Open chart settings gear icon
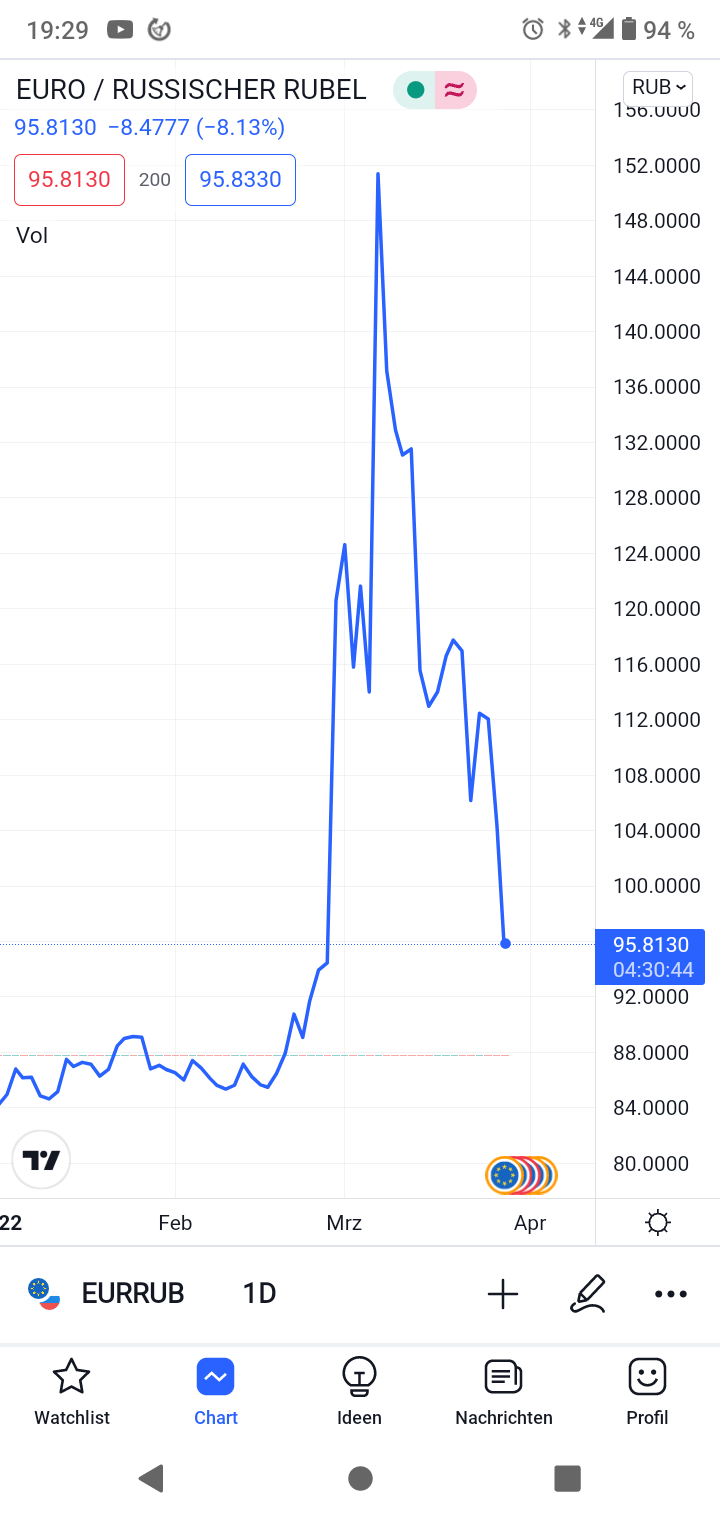 657,1222
